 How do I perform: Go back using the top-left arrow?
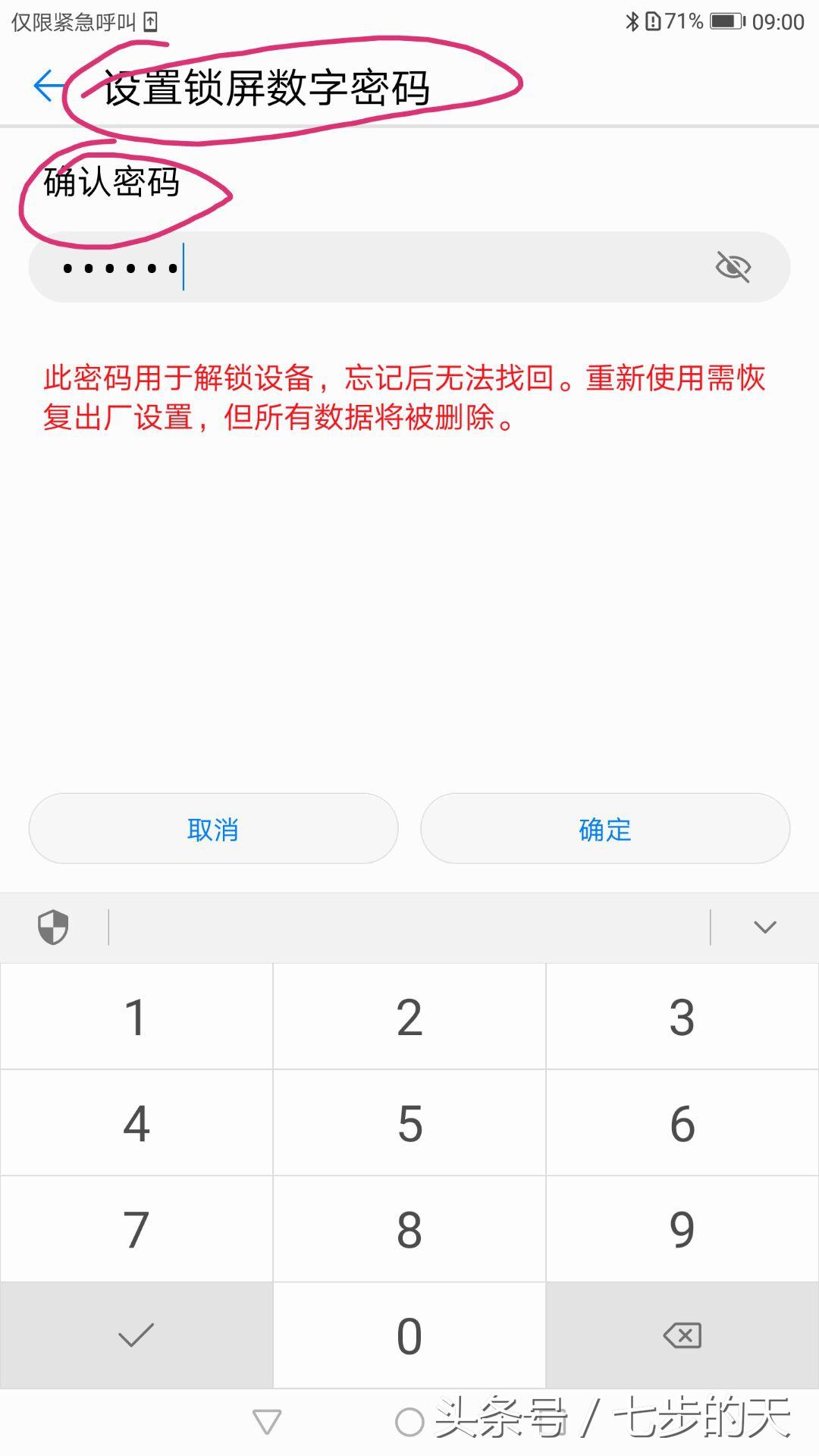pos(49,86)
